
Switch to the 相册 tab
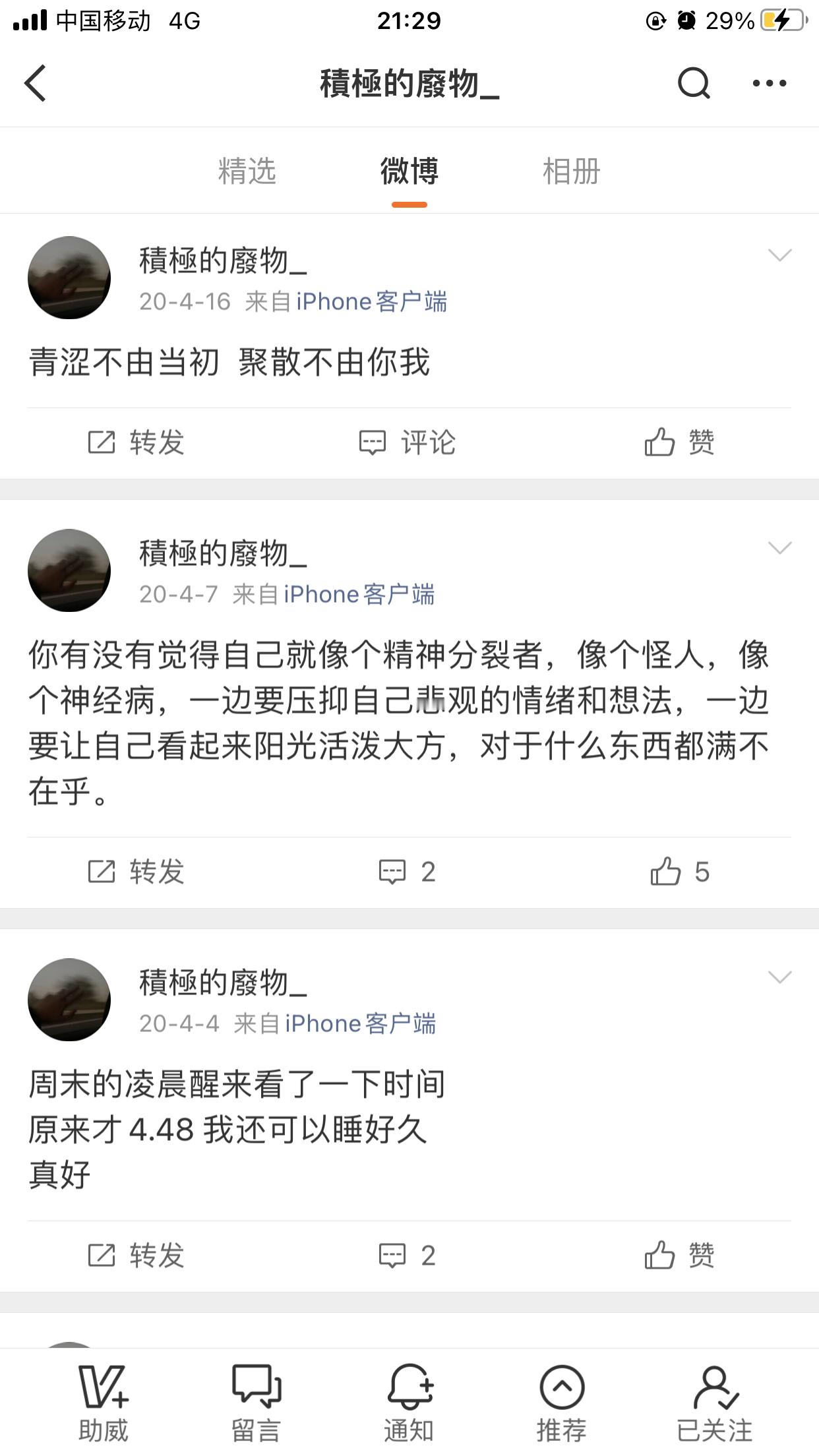point(570,171)
